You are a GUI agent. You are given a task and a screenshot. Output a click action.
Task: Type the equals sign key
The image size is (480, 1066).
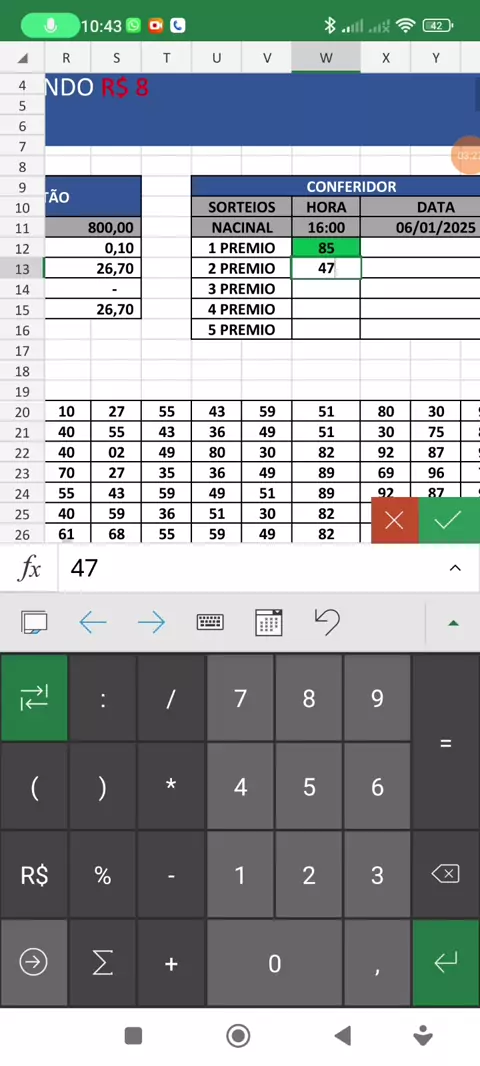pos(446,742)
